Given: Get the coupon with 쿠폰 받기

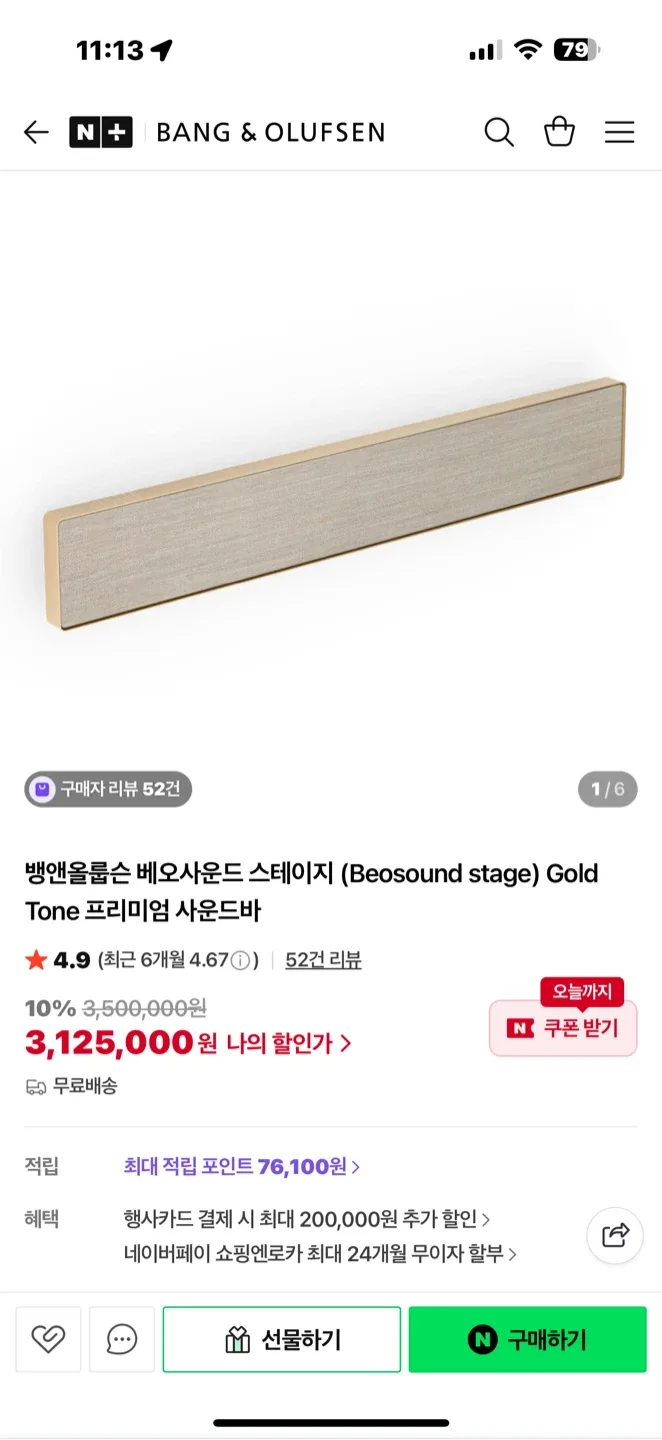Looking at the screenshot, I should (x=563, y=1028).
